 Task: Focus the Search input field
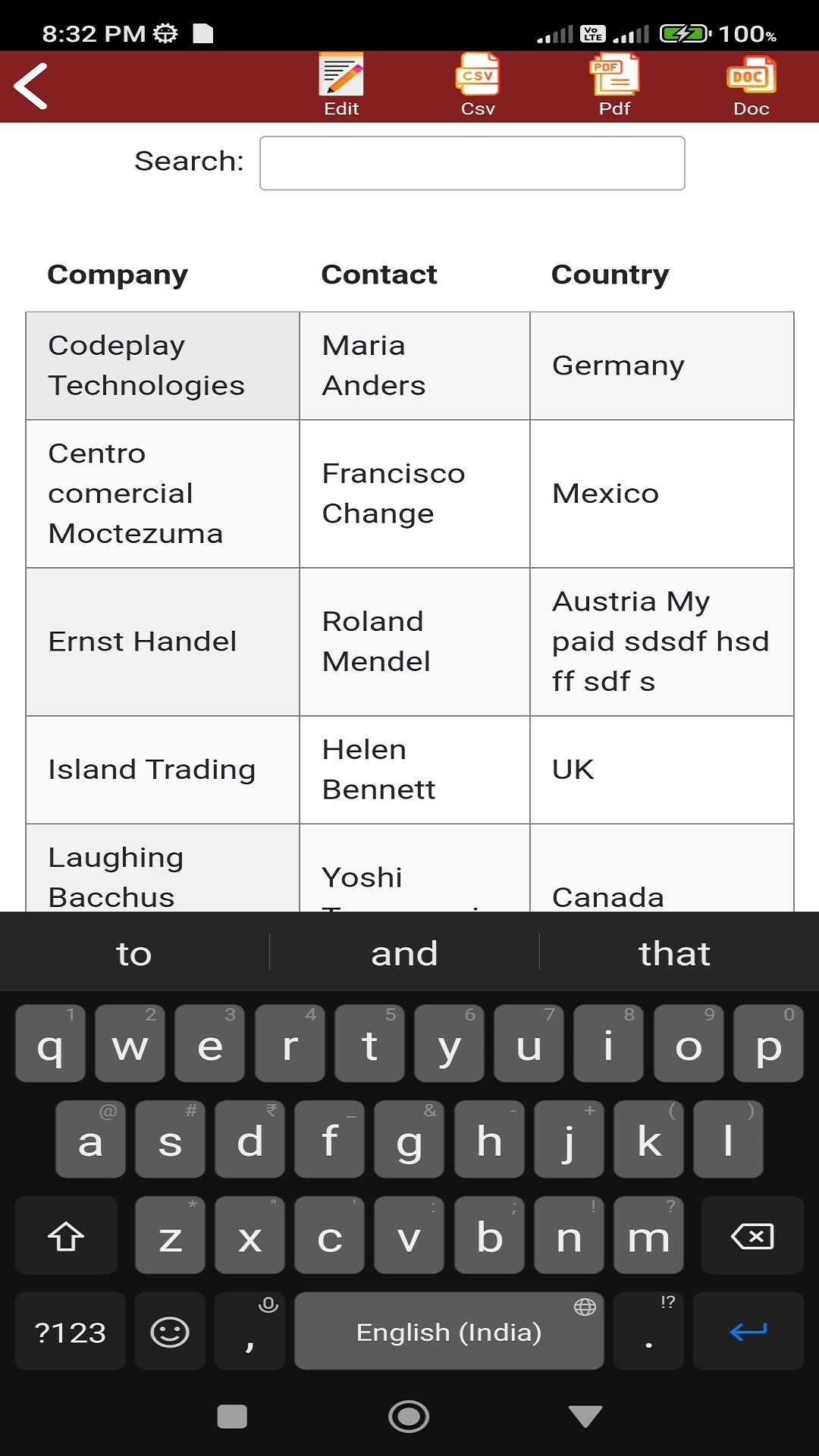(x=472, y=163)
